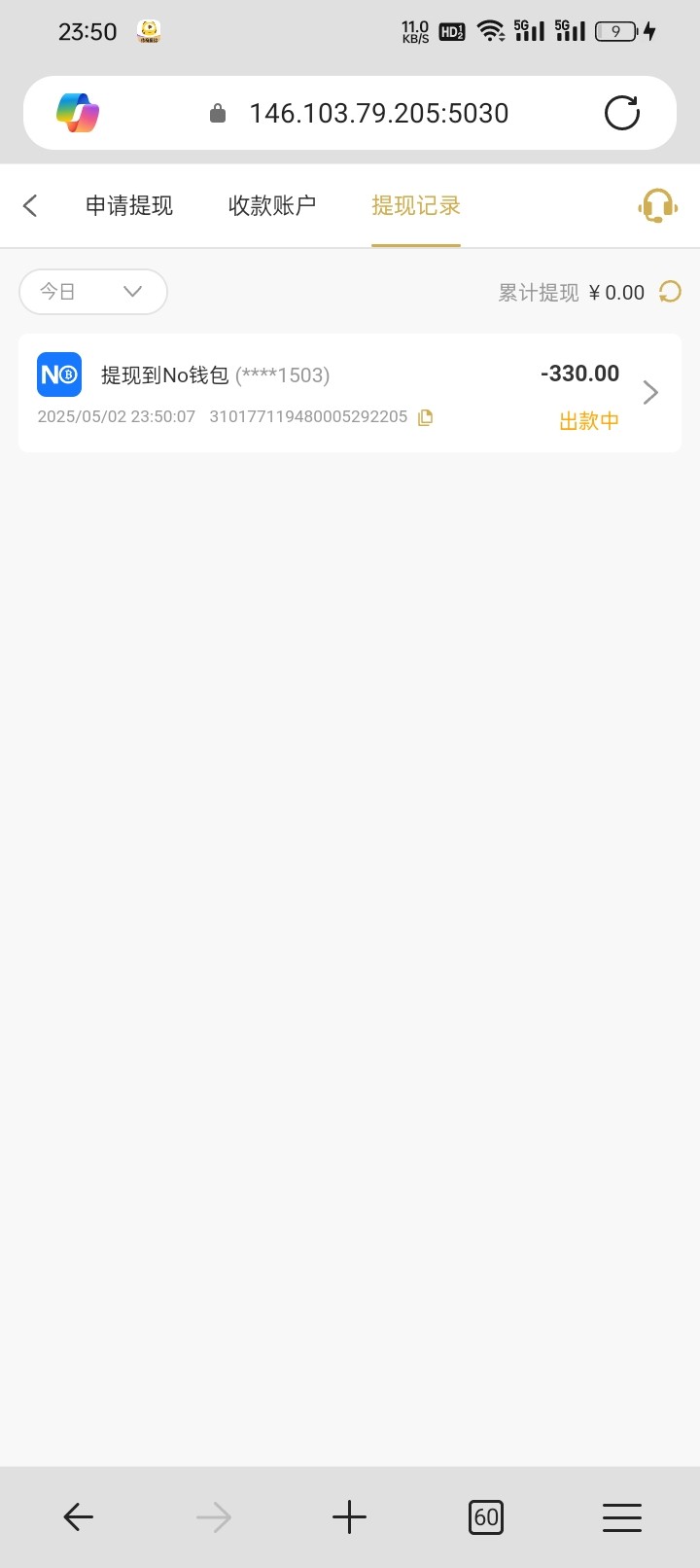Reload the page in the browser
700x1568 pixels.
(622, 113)
